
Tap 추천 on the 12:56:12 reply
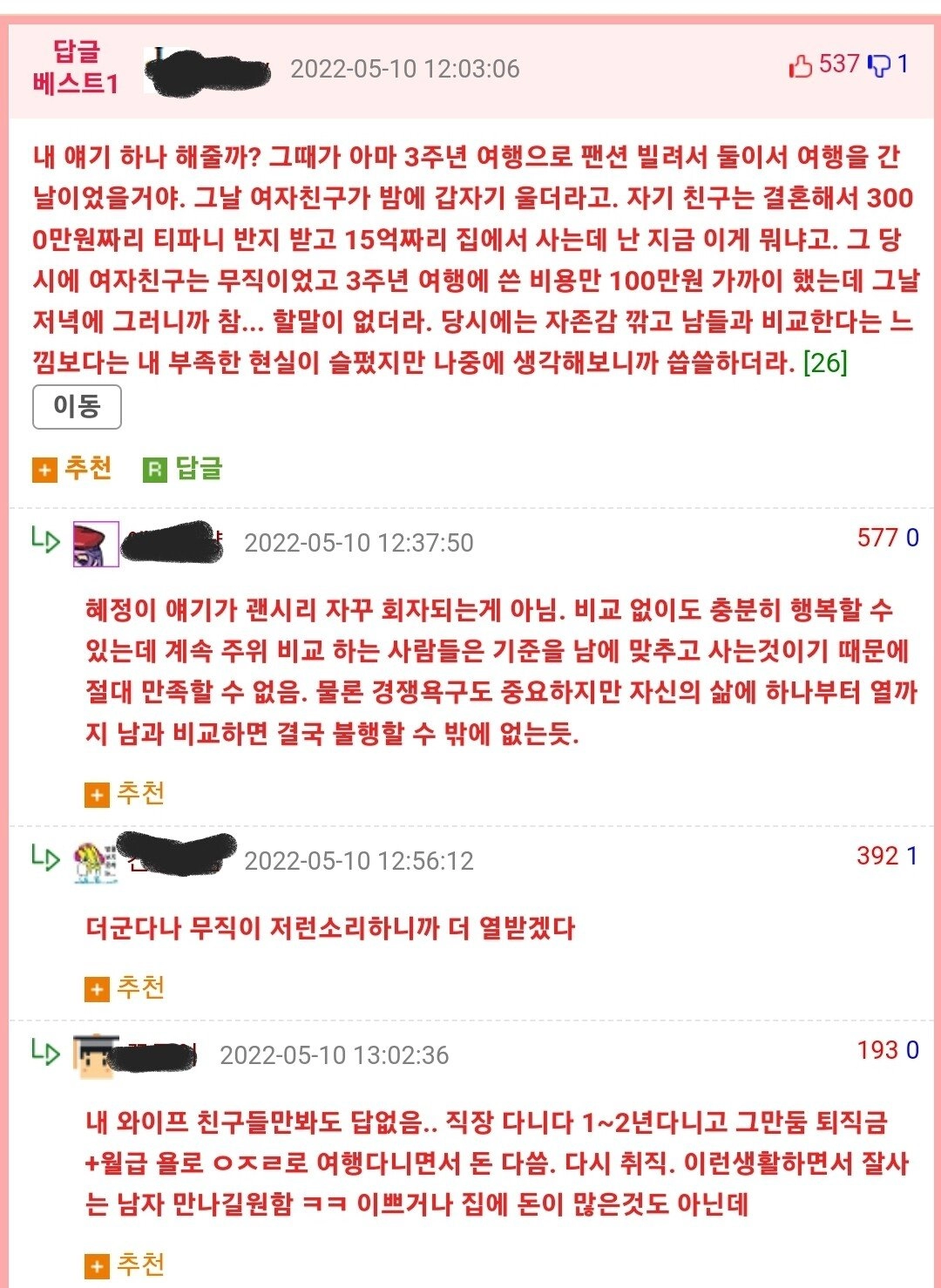coord(125,988)
